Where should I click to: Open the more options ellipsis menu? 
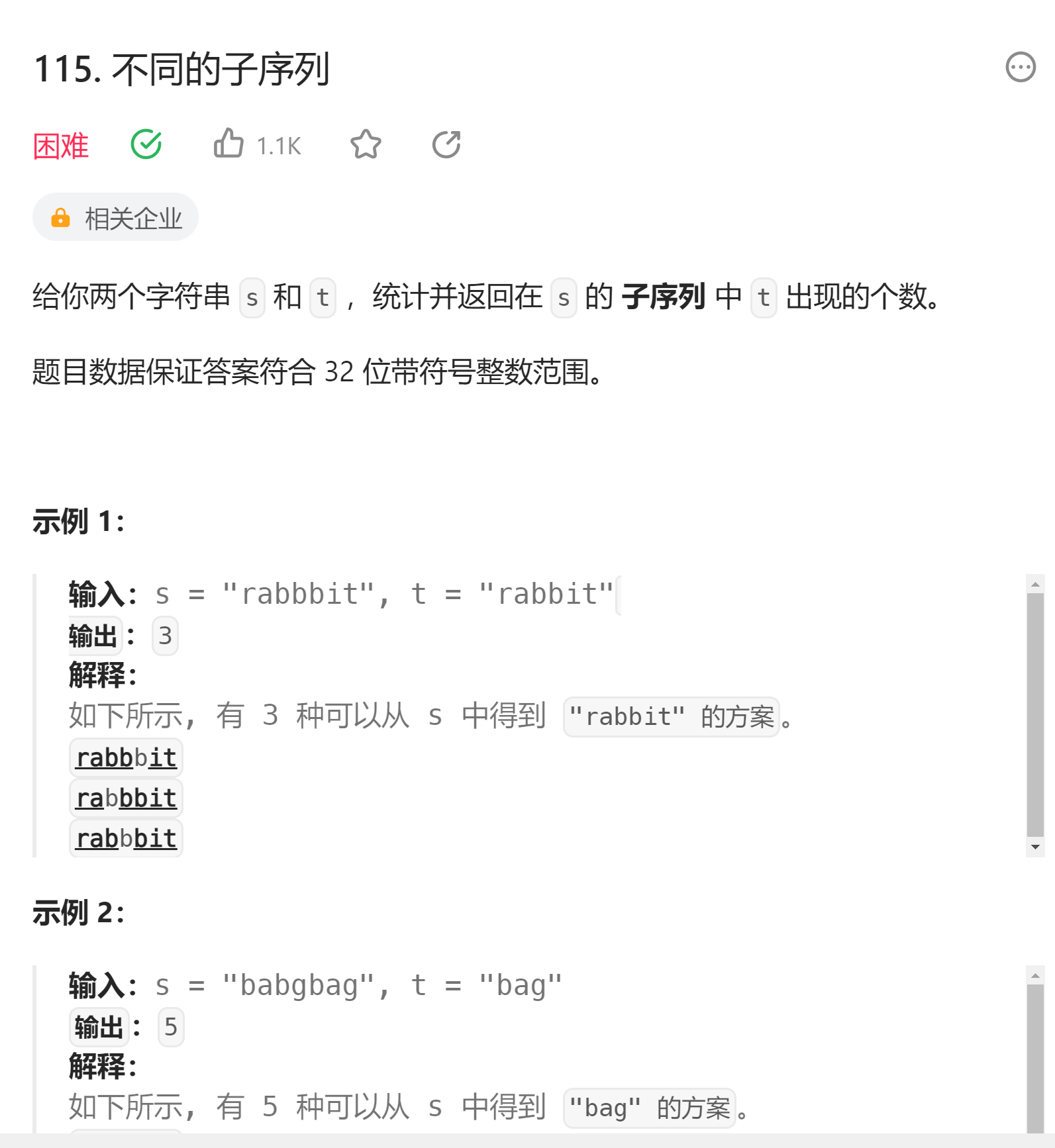point(1020,67)
